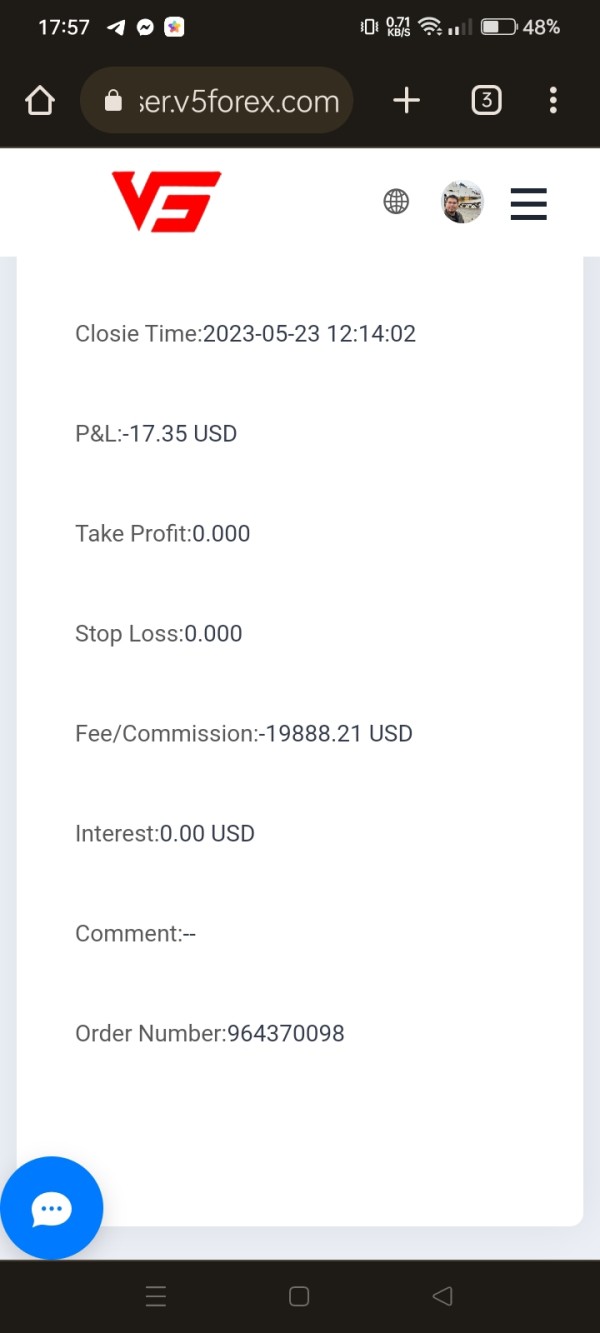Open the language globe selector
The height and width of the screenshot is (1333, 600).
[x=396, y=202]
